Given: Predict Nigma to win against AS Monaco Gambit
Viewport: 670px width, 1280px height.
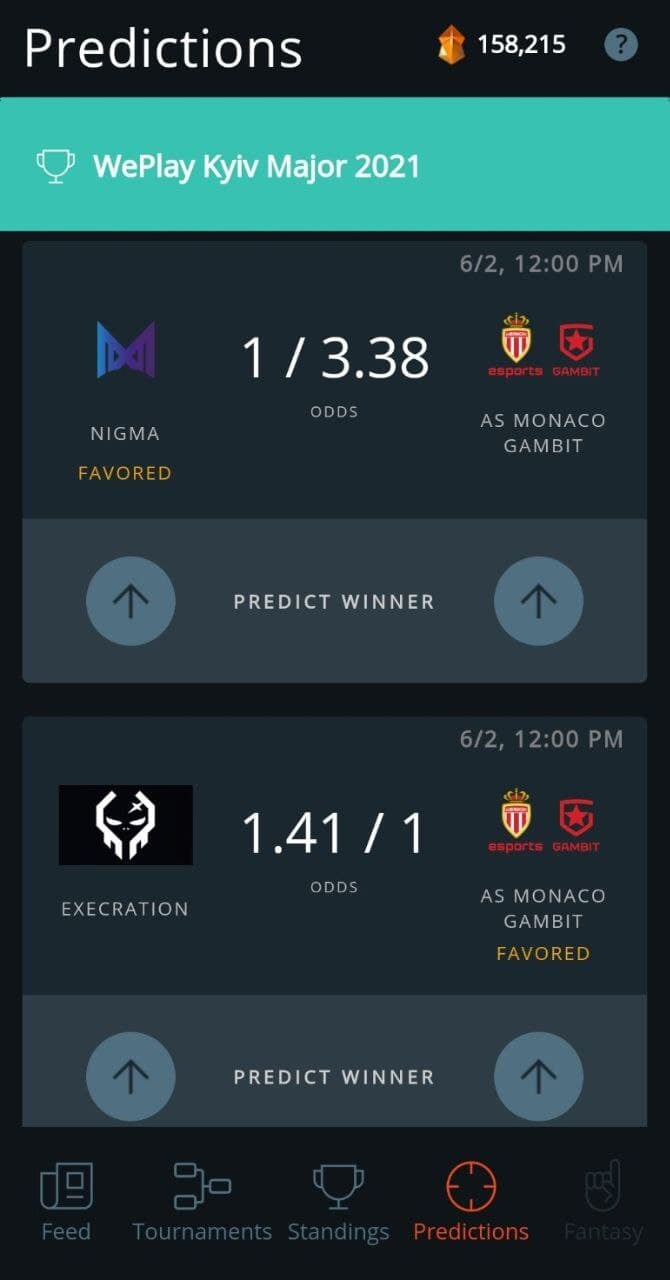Looking at the screenshot, I should click(131, 600).
